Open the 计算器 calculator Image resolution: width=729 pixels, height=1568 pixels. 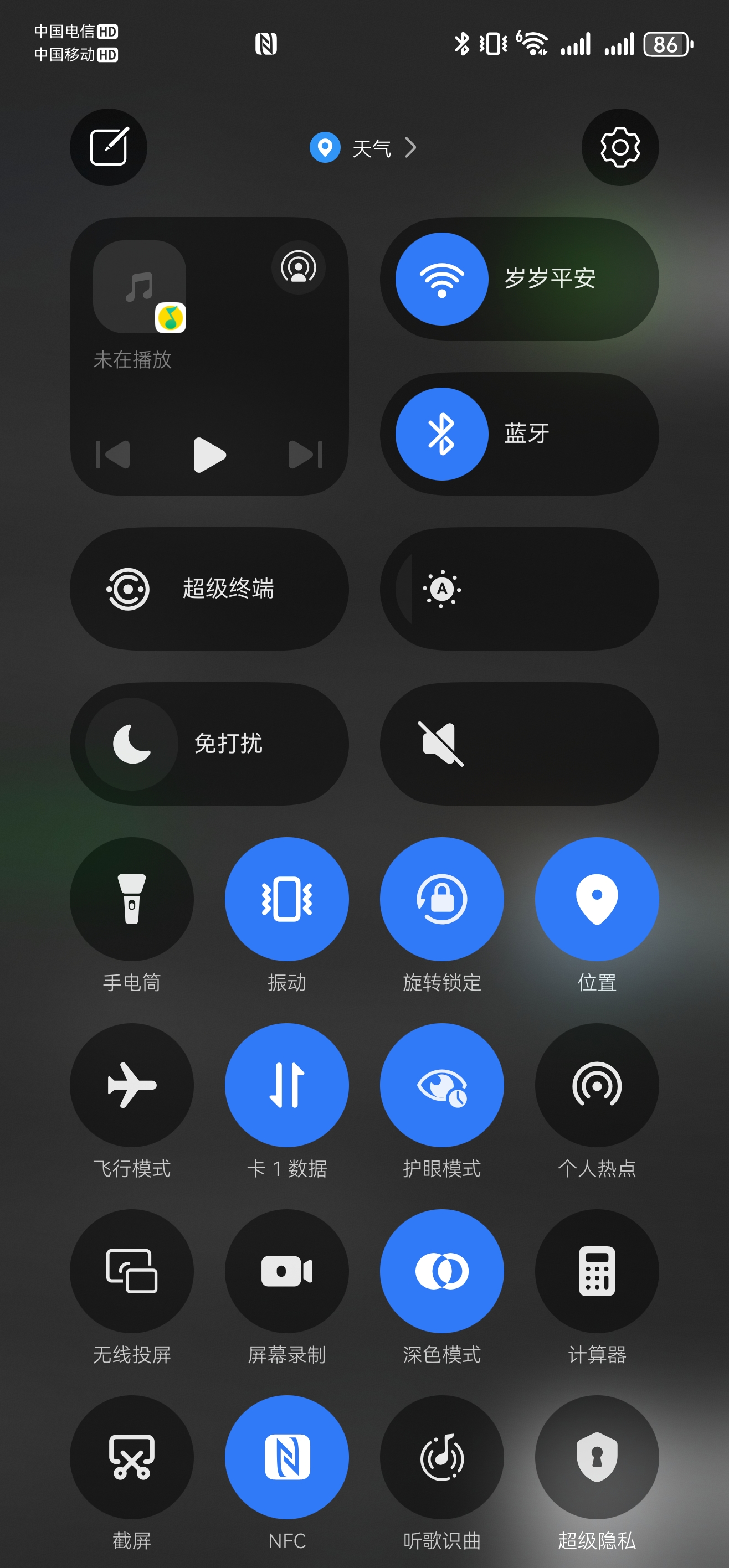coord(597,1271)
